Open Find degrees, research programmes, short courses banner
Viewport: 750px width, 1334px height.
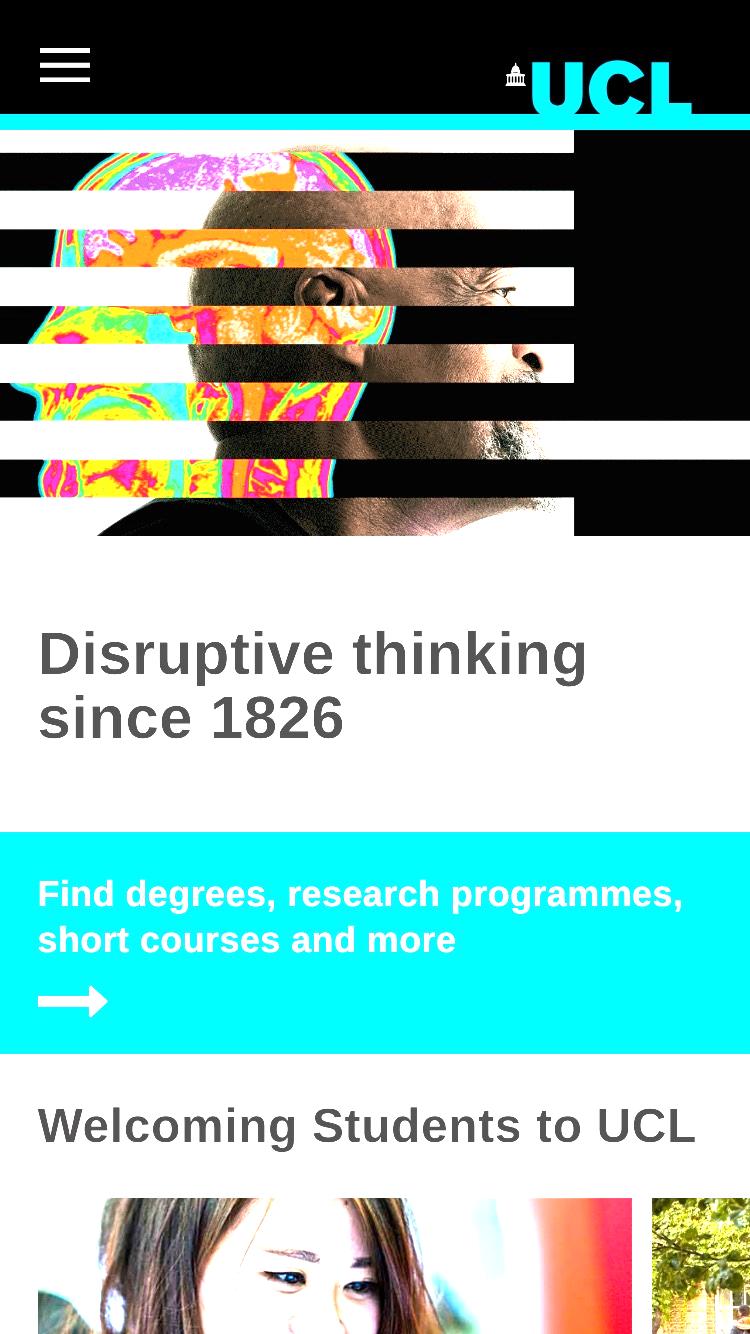375,942
